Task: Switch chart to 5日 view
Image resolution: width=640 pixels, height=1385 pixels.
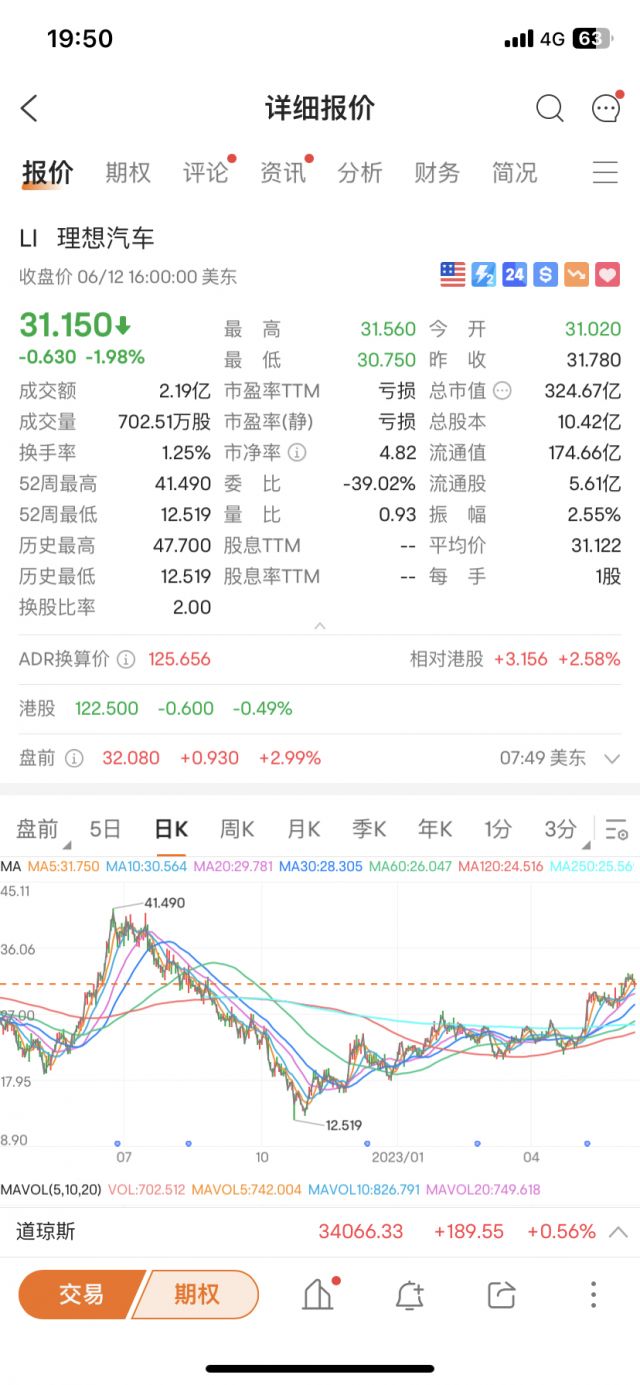Action: (105, 829)
